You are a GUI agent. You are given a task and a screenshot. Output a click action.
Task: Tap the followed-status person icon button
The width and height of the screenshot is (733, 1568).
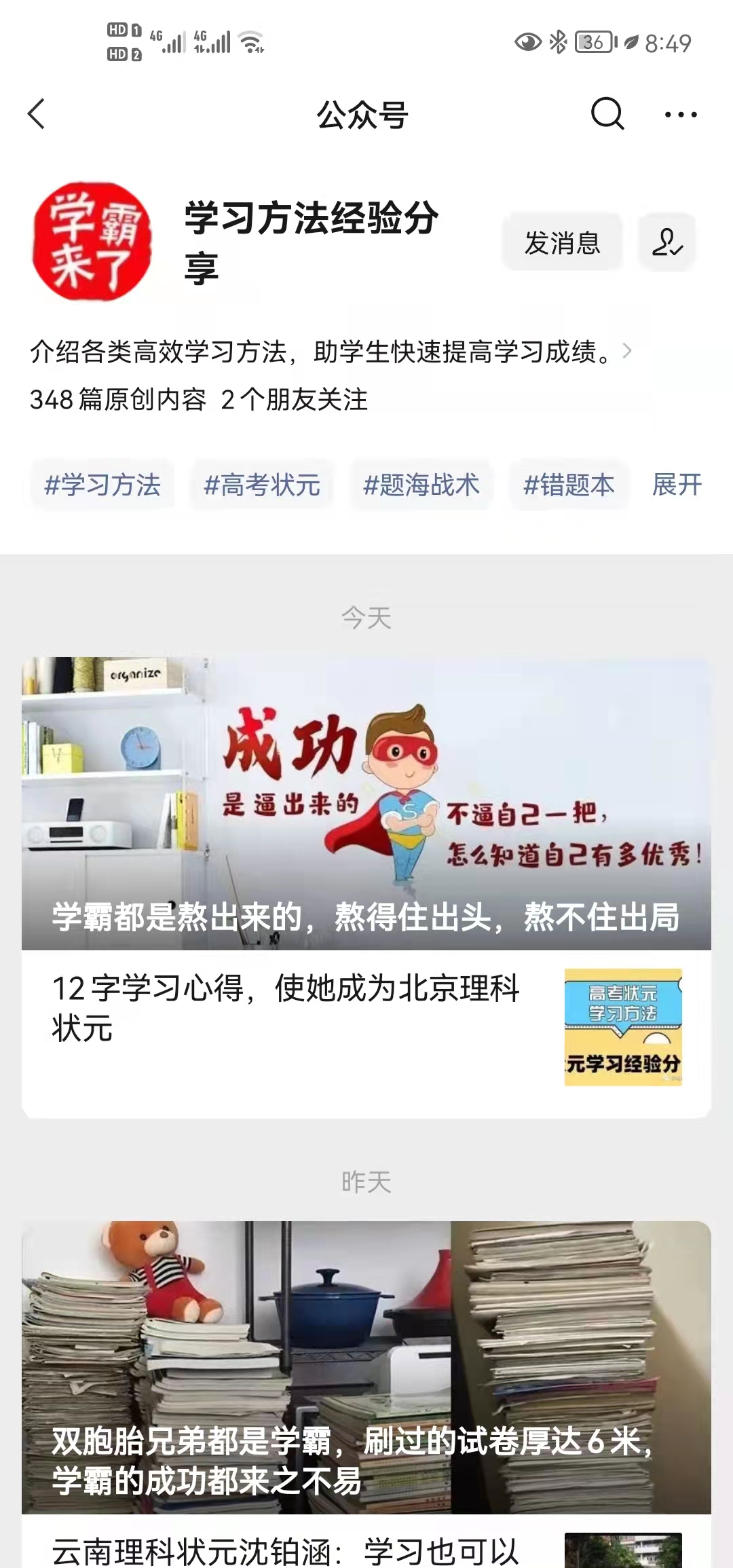pyautogui.click(x=666, y=242)
